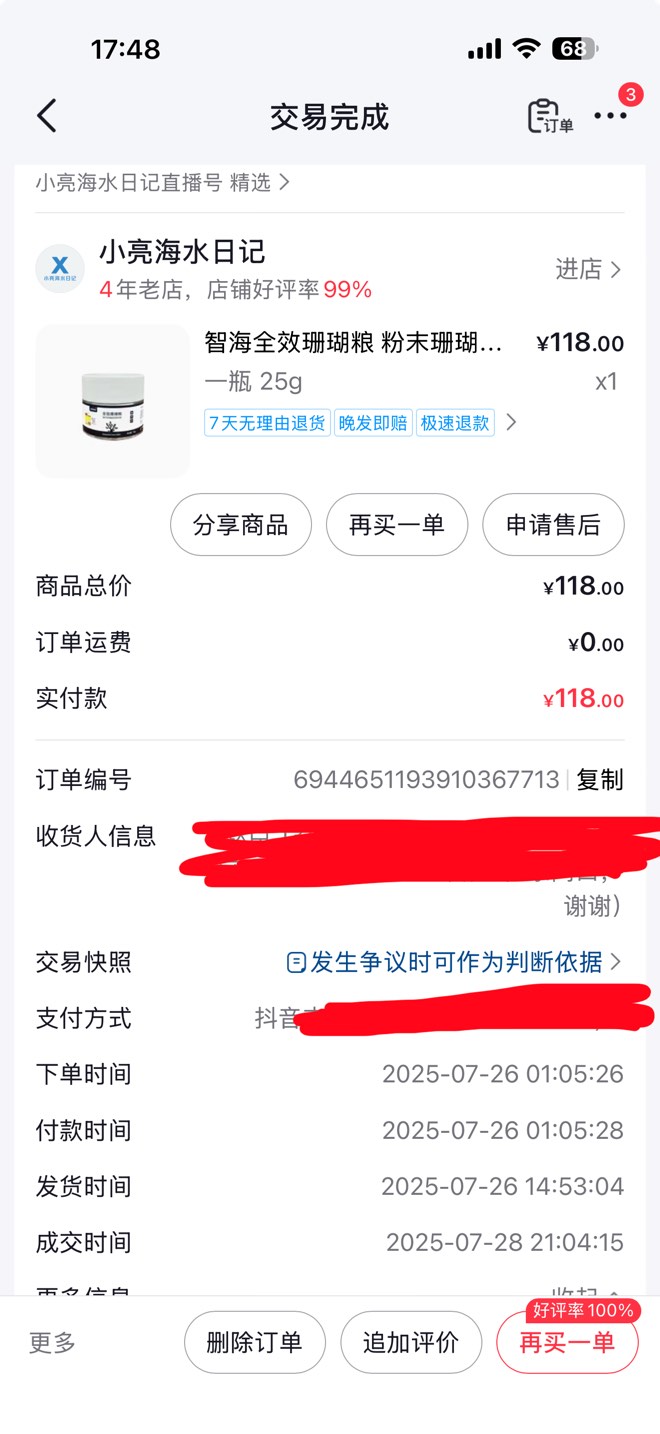Copy the order number with 复制
Image resolution: width=660 pixels, height=1434 pixels.
tap(600, 780)
